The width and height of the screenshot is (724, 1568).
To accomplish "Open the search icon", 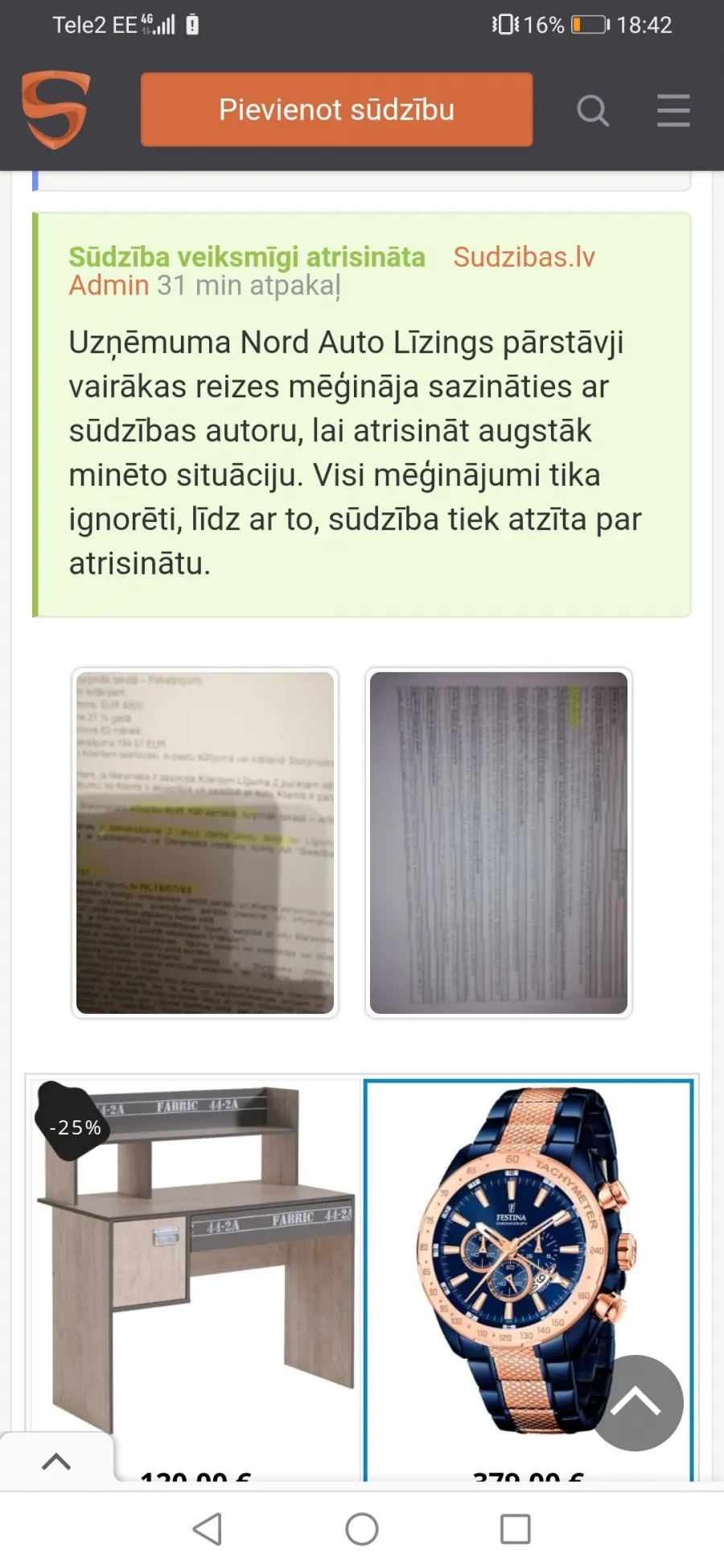I will pos(593,110).
